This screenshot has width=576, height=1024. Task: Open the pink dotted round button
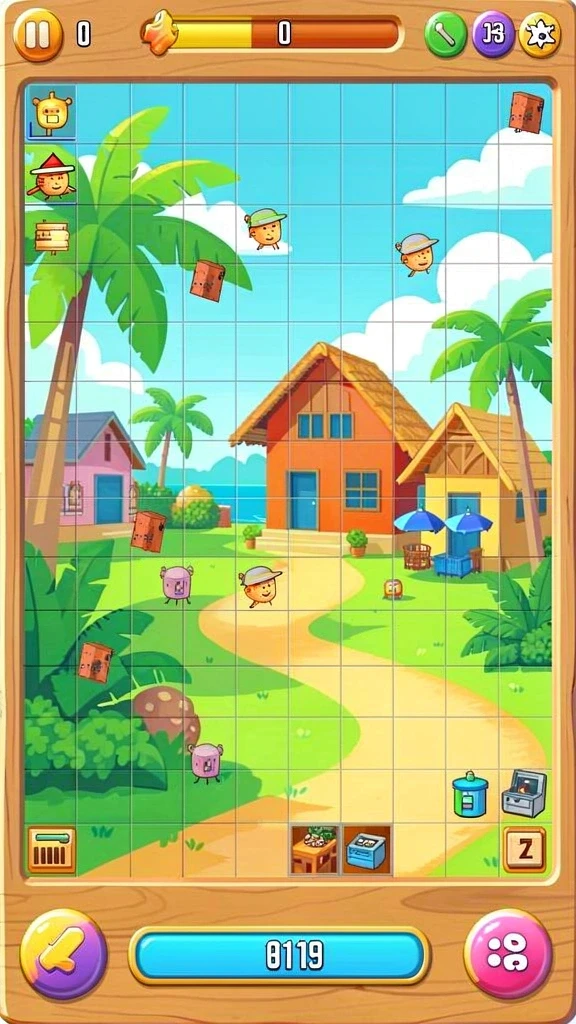tap(508, 954)
